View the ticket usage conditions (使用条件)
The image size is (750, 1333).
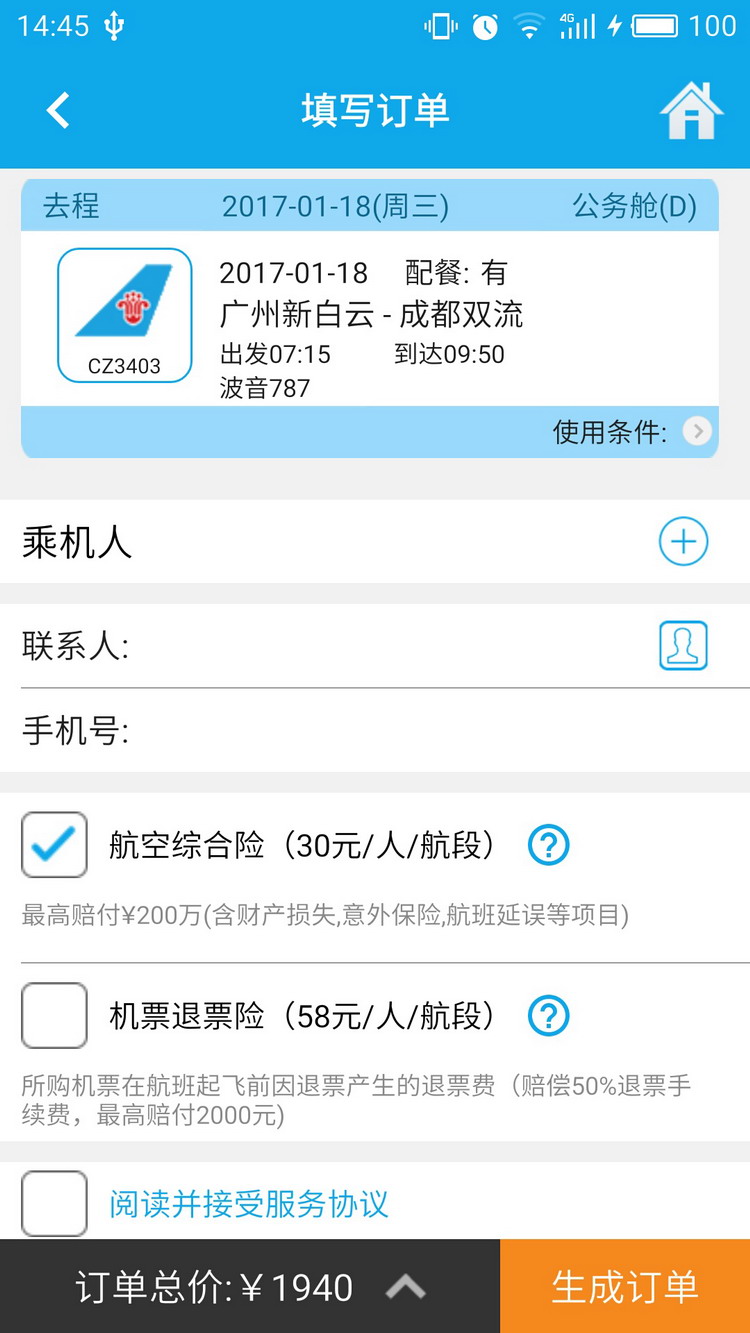pyautogui.click(x=697, y=431)
